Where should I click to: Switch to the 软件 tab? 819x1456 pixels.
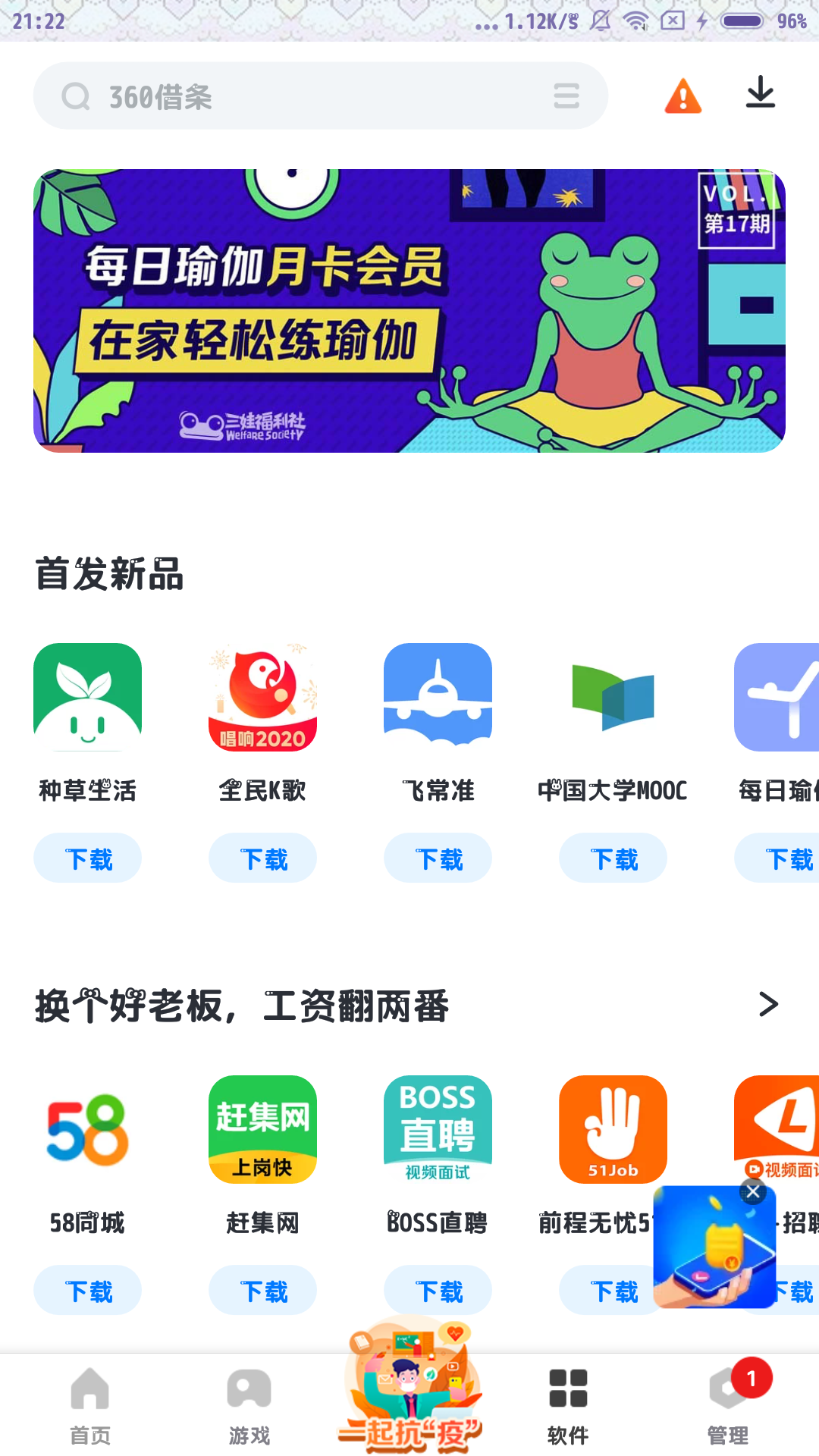568,1404
